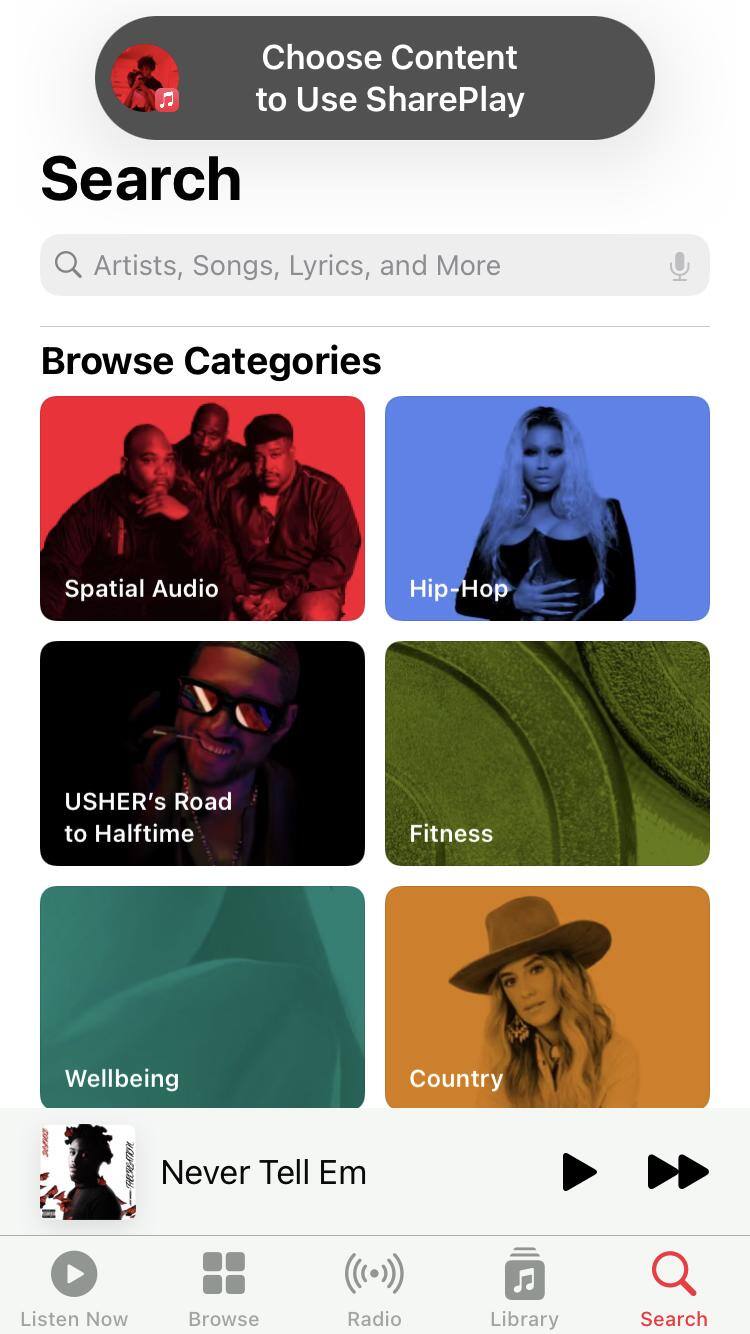View the Country category
This screenshot has width=750, height=1334.
(547, 996)
